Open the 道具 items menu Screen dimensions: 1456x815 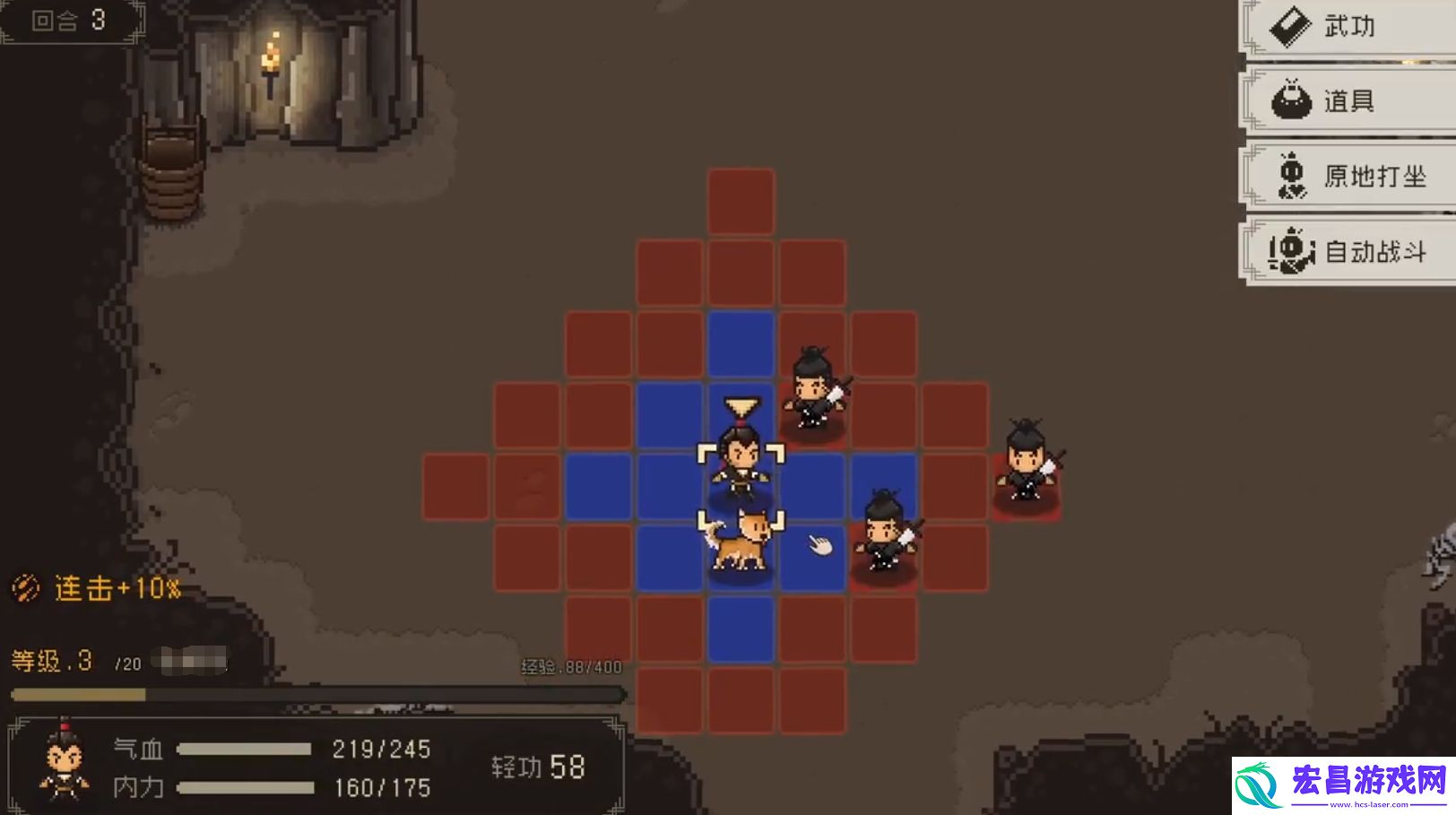point(1348,101)
